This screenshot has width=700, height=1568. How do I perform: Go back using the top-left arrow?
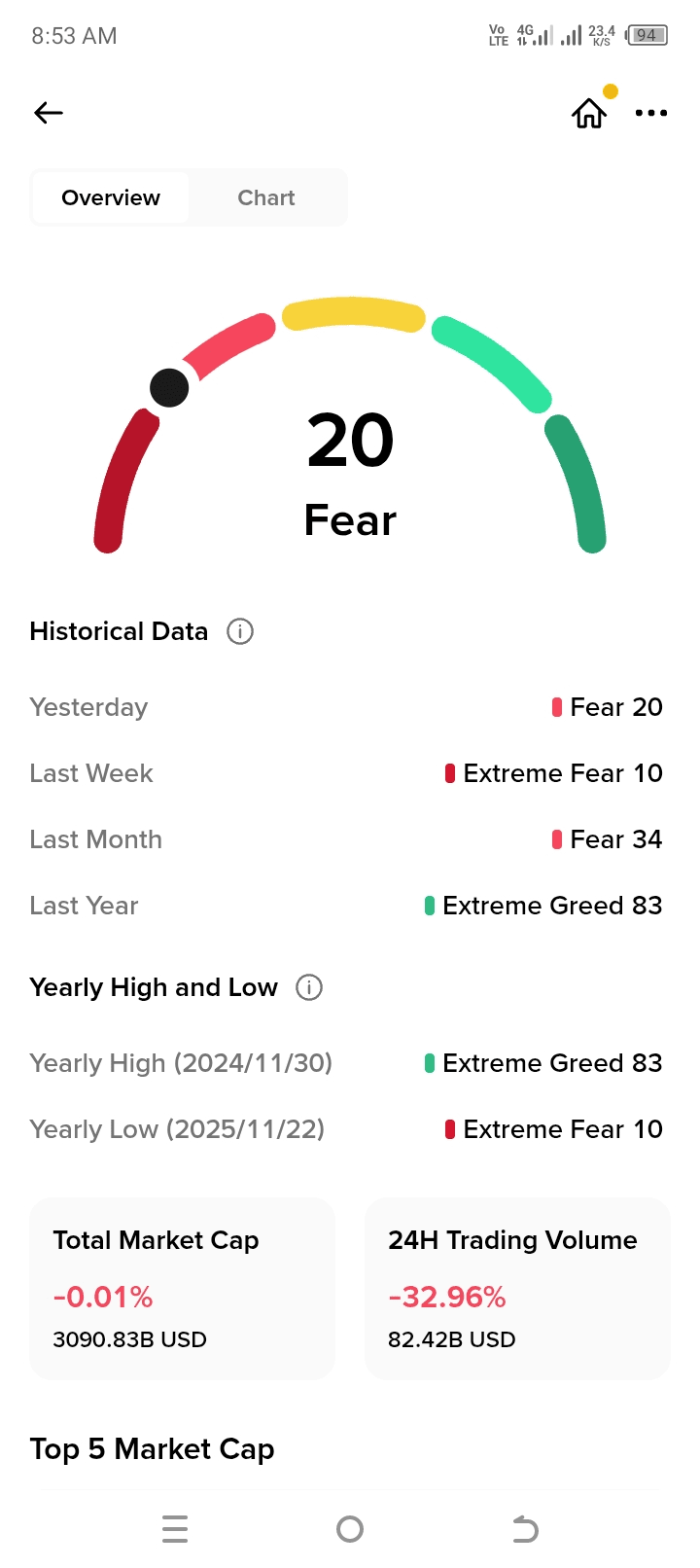tap(49, 113)
